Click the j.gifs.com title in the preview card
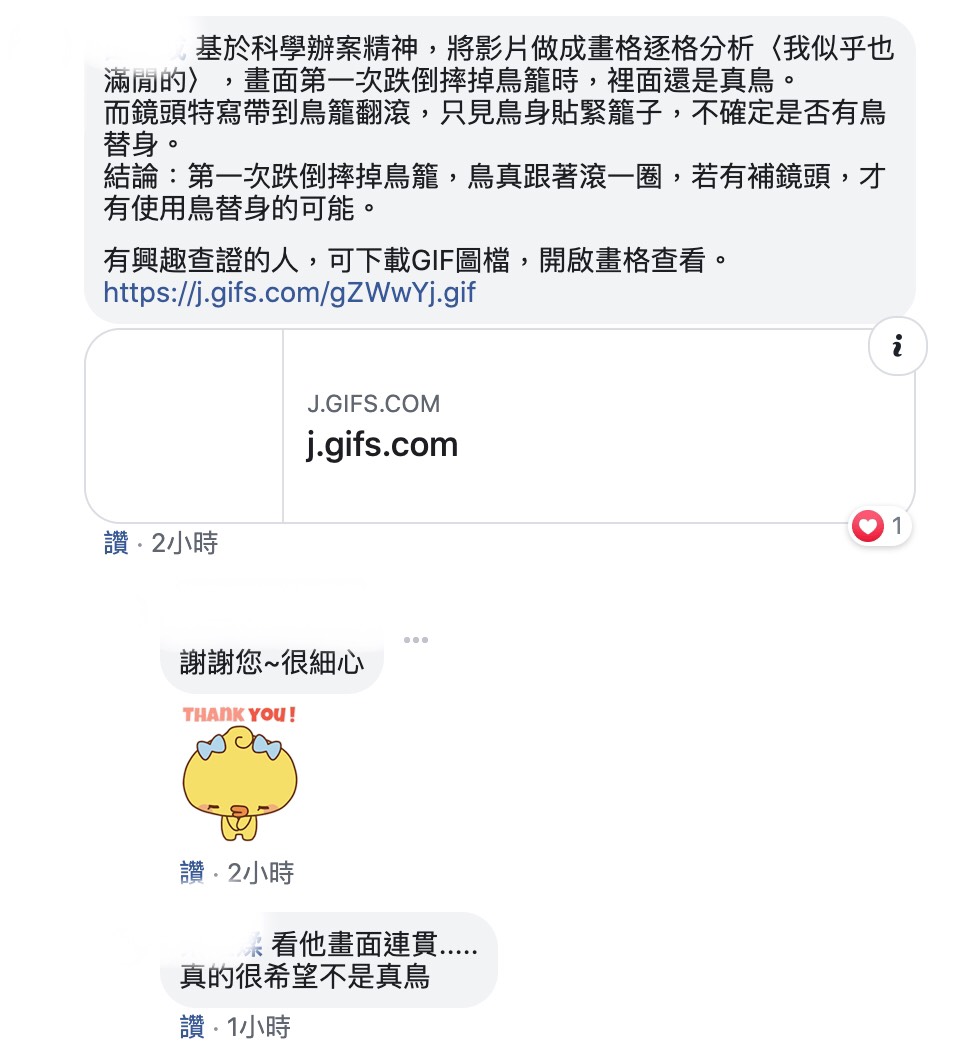The height and width of the screenshot is (1056, 978). [x=384, y=444]
